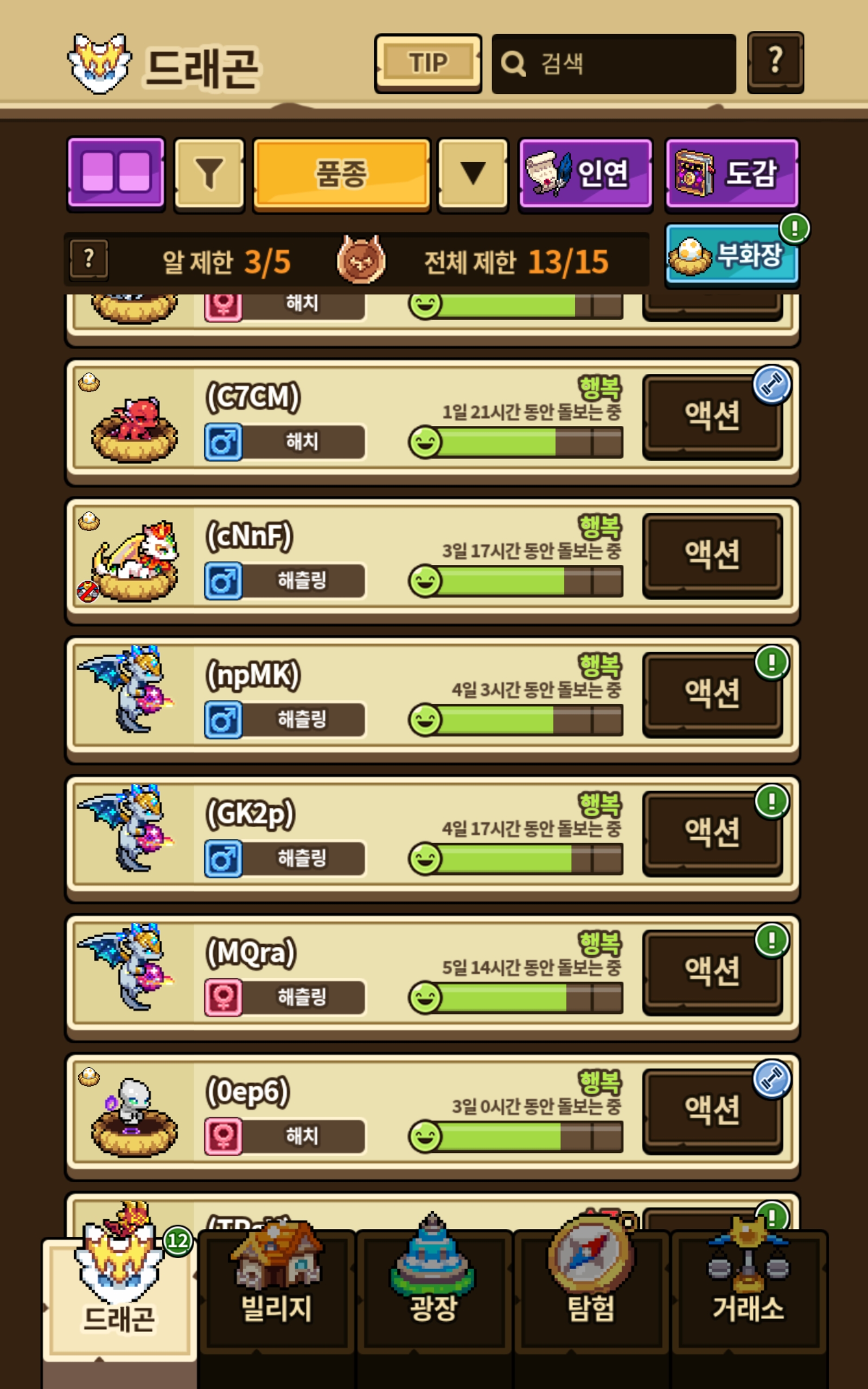Screen dimensions: 868x1389
Task: Tap 액션 for dragon MQra
Action: [712, 971]
